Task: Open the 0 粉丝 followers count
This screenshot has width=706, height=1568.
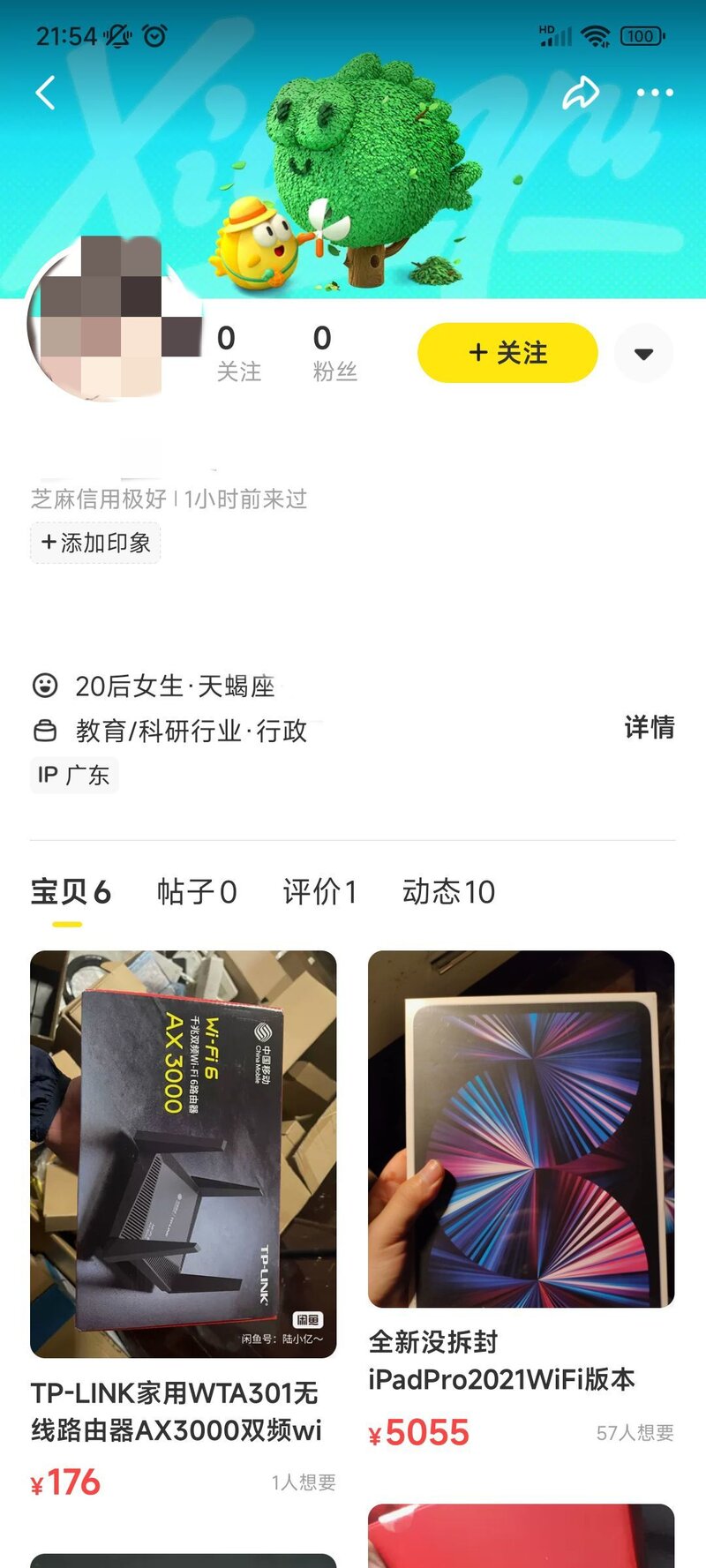Action: click(334, 353)
